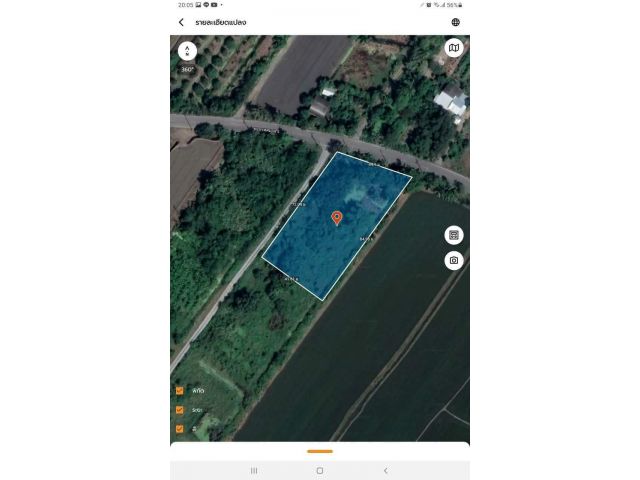The image size is (640, 480).
Task: Uncheck the พิกัด checkbox
Action: tap(180, 391)
